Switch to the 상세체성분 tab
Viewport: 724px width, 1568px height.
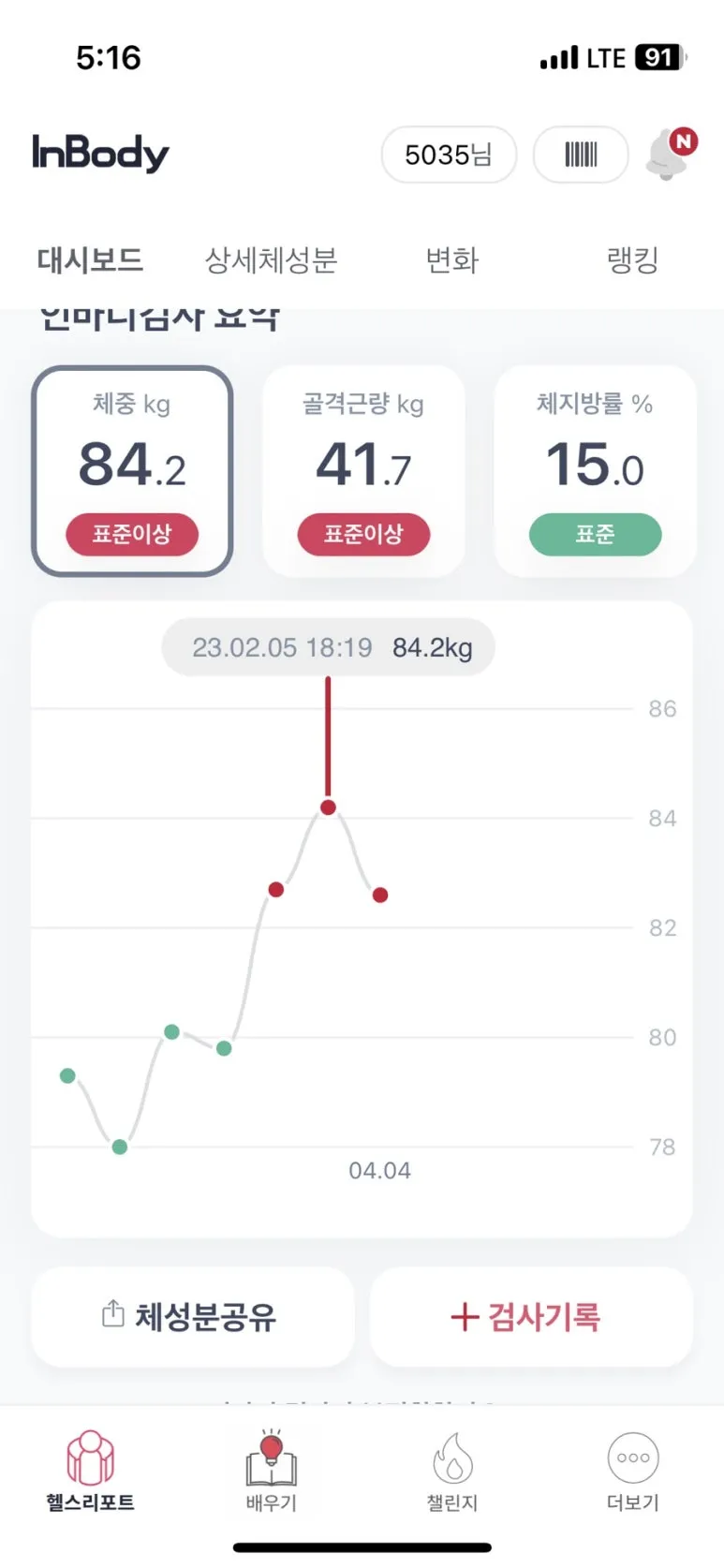pyautogui.click(x=271, y=259)
